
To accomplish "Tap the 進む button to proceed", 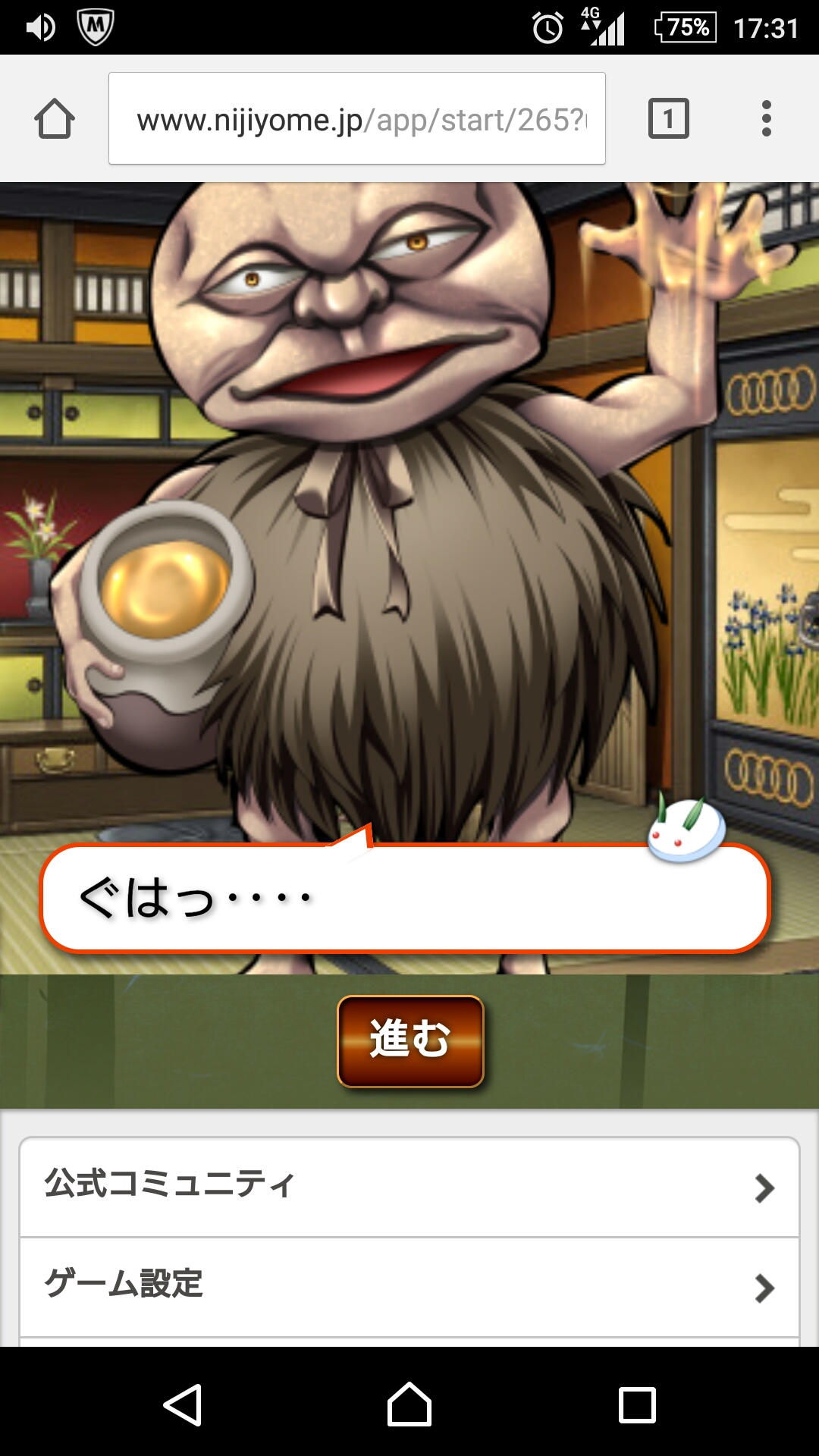I will tap(410, 1040).
